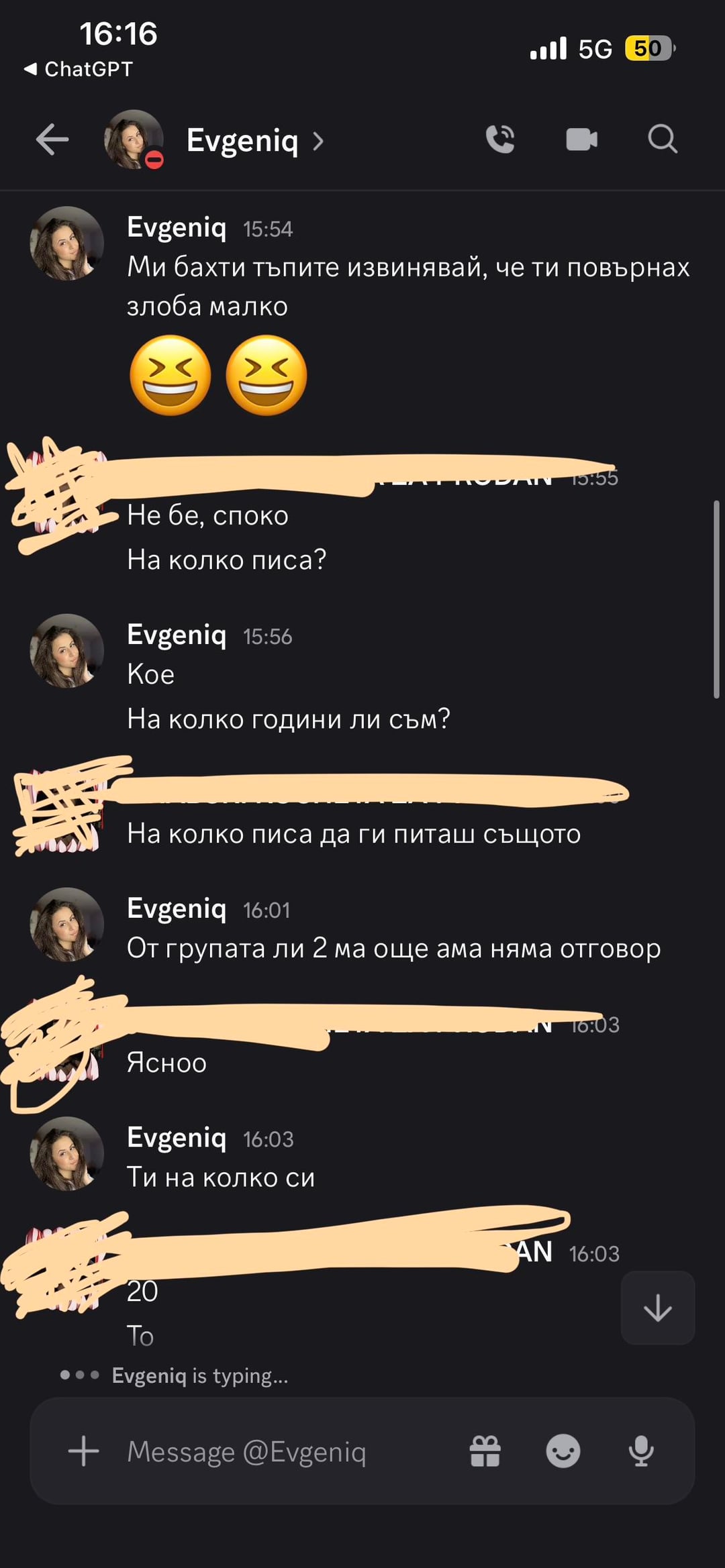Go back from the Evgeniq chat

tap(52, 140)
